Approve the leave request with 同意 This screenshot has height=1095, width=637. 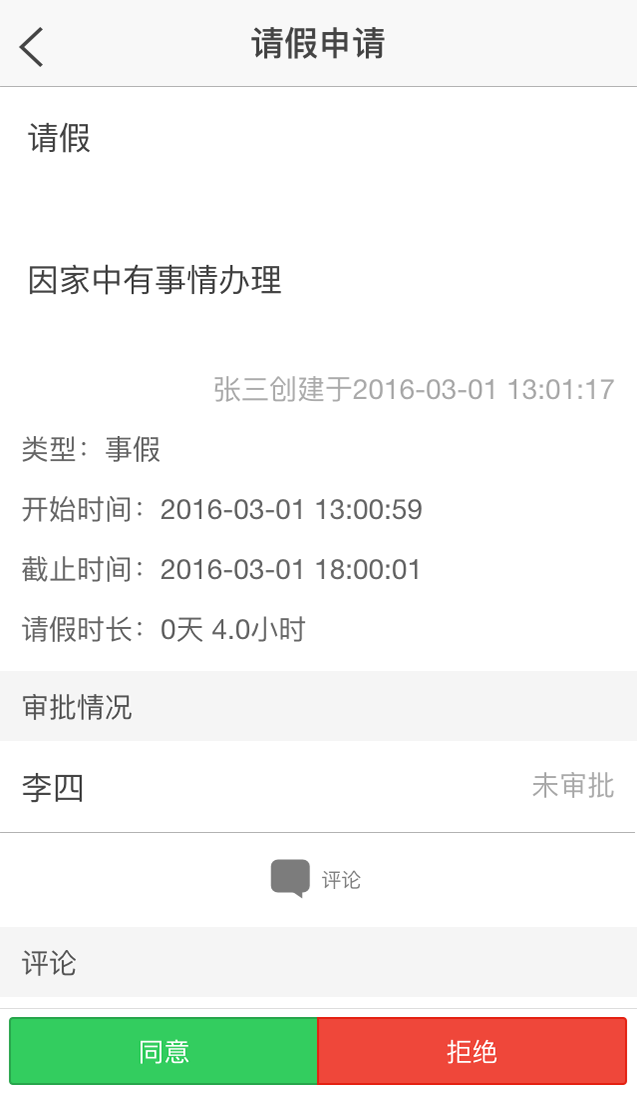pos(163,1051)
